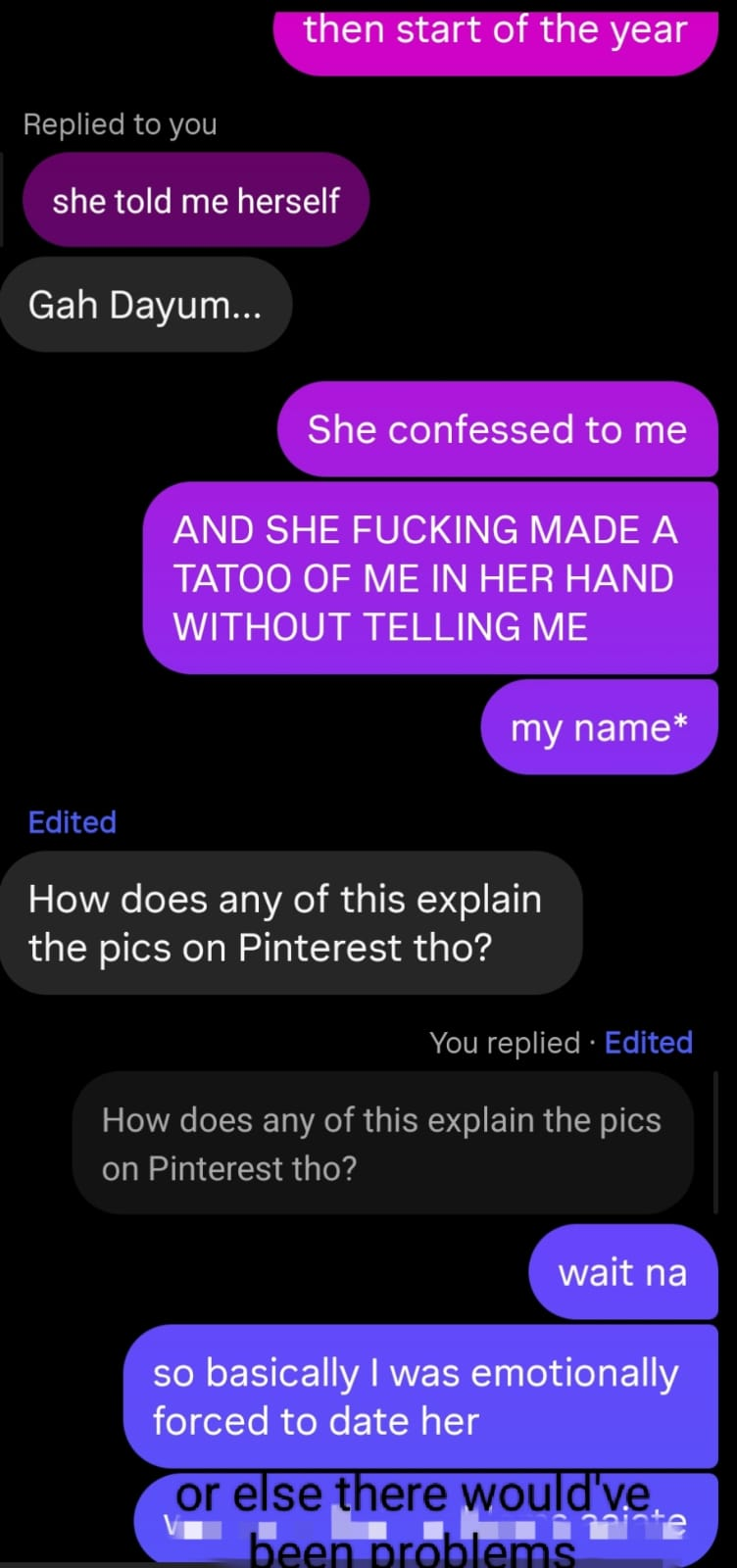
Task: Select the "wait na" message bubble
Action: 622,1271
